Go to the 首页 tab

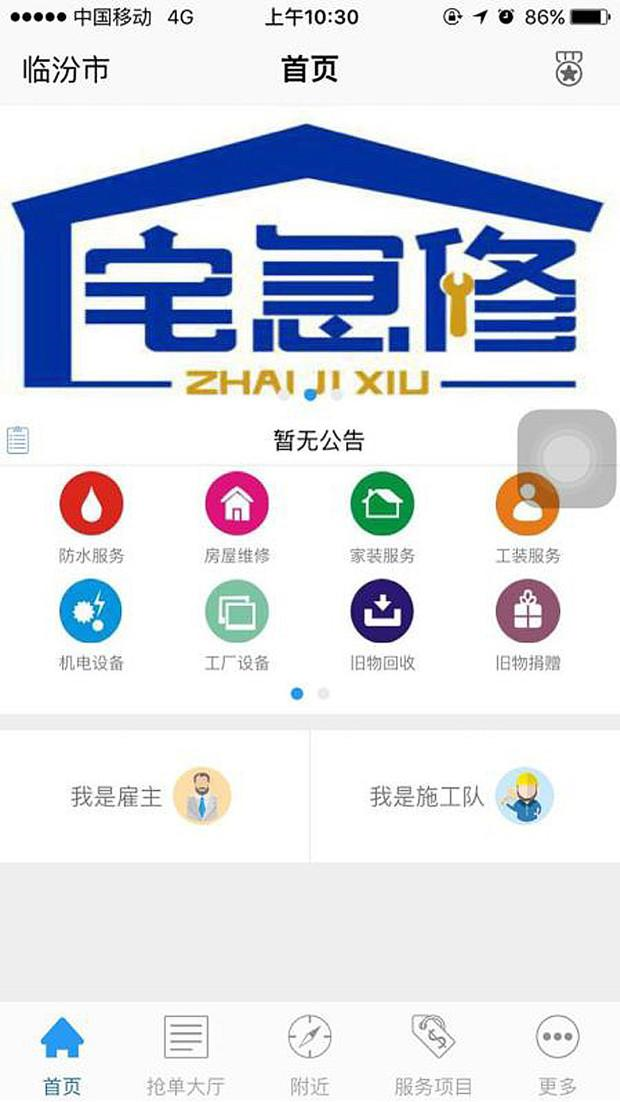click(x=62, y=1052)
